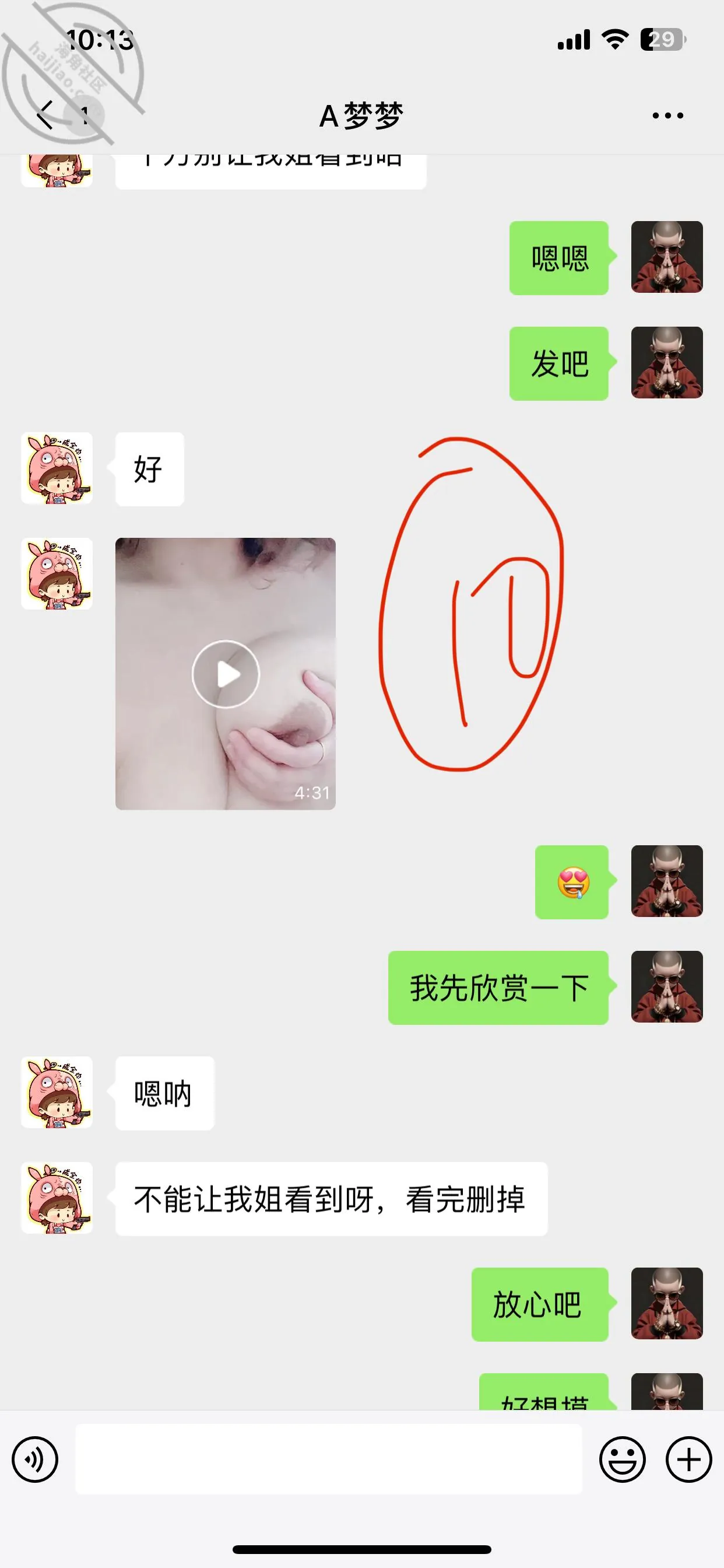Viewport: 724px width, 1568px height.
Task: Open contact avatar beside 嗯呐 message
Action: click(x=57, y=1093)
